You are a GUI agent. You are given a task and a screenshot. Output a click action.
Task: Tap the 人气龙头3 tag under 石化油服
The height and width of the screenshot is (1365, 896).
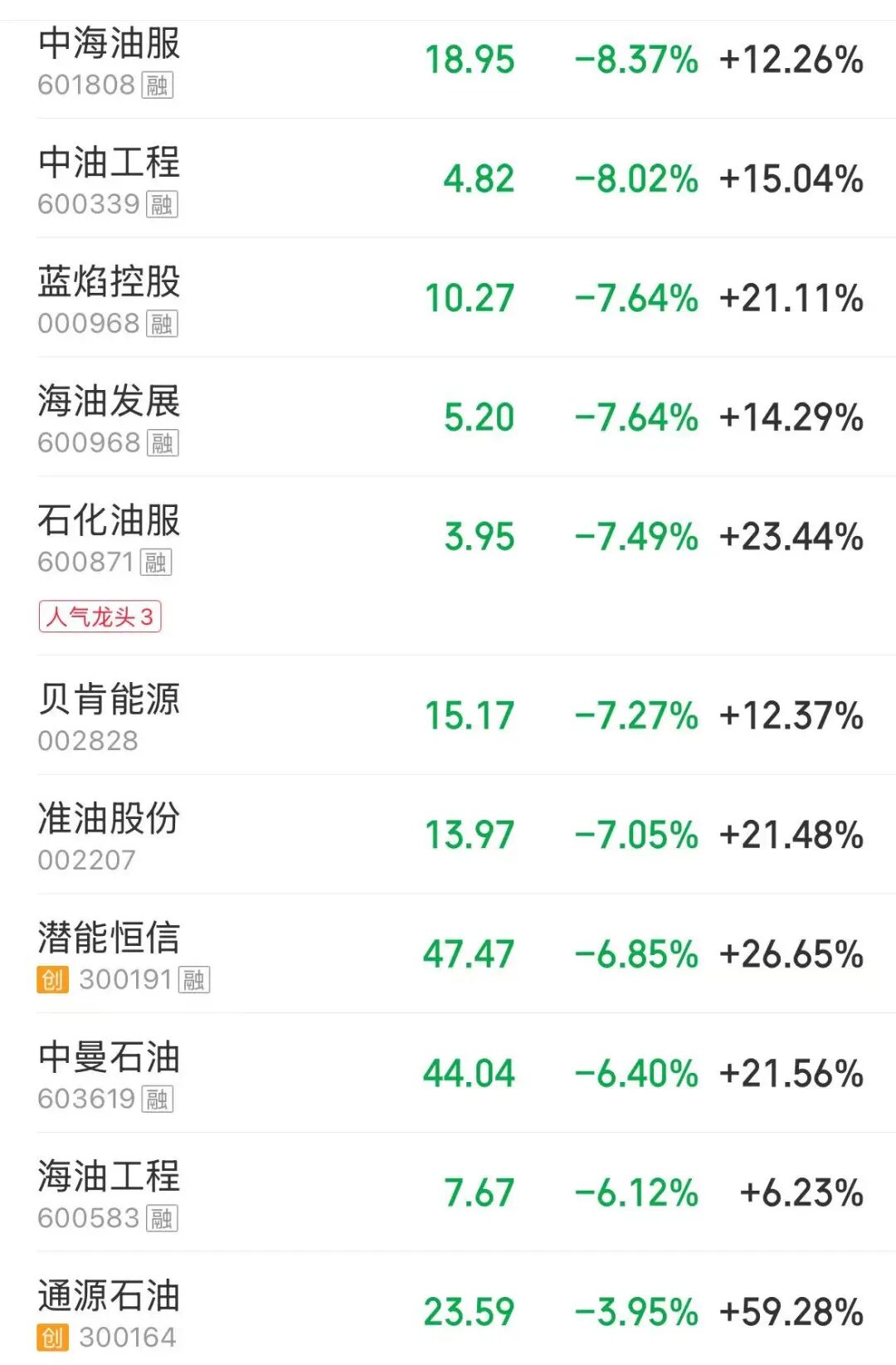[100, 617]
